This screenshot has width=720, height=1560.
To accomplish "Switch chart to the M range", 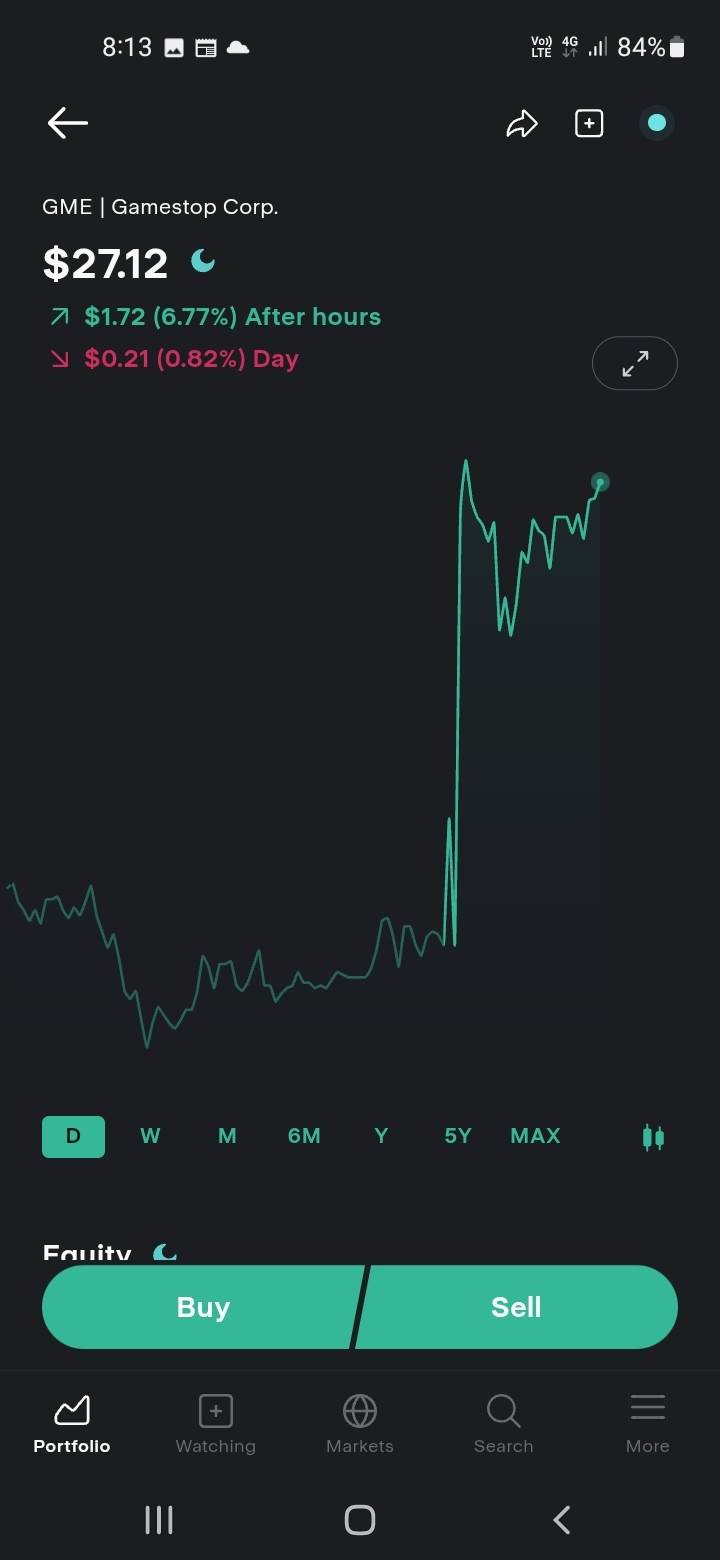I will coord(227,1136).
